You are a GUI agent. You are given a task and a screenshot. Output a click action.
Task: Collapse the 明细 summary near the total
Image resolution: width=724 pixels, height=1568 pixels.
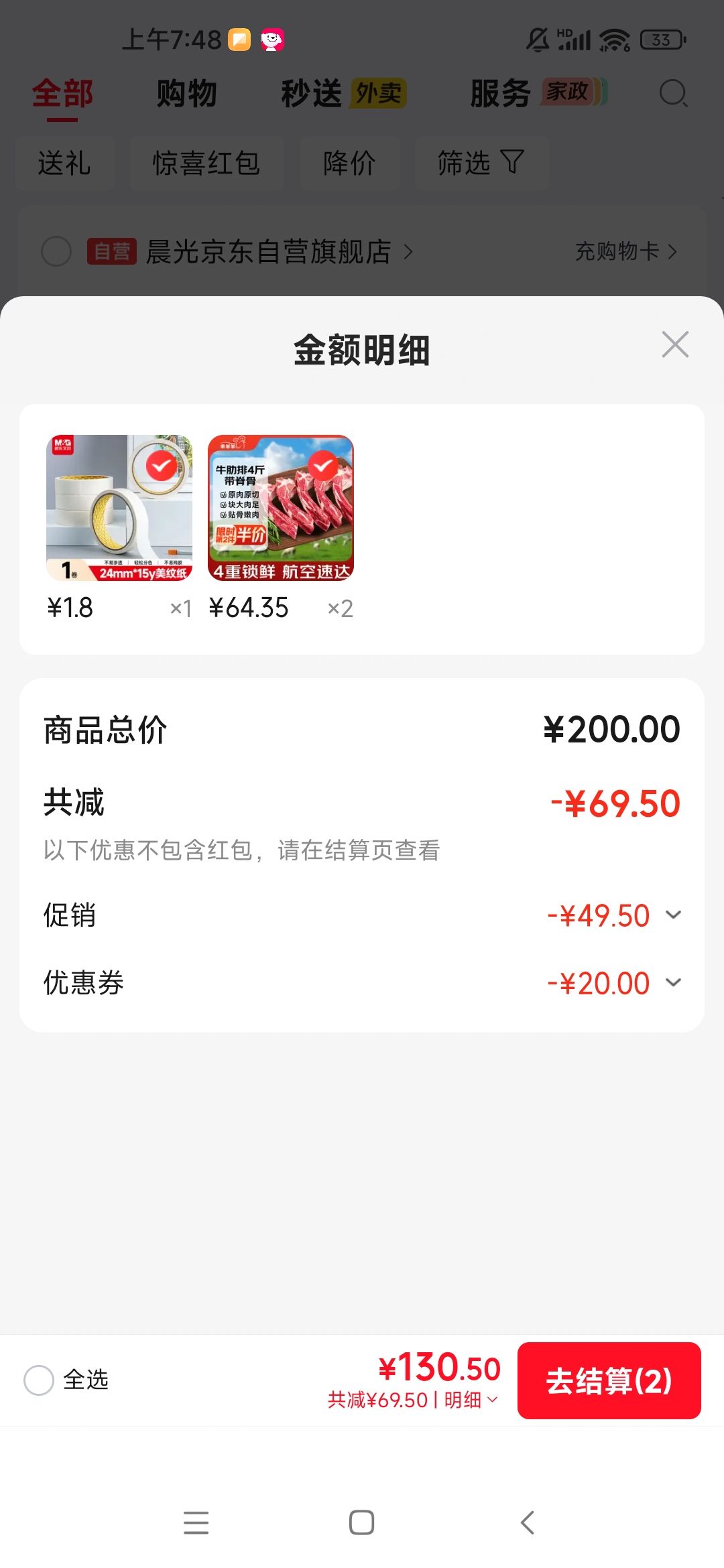(x=471, y=1400)
